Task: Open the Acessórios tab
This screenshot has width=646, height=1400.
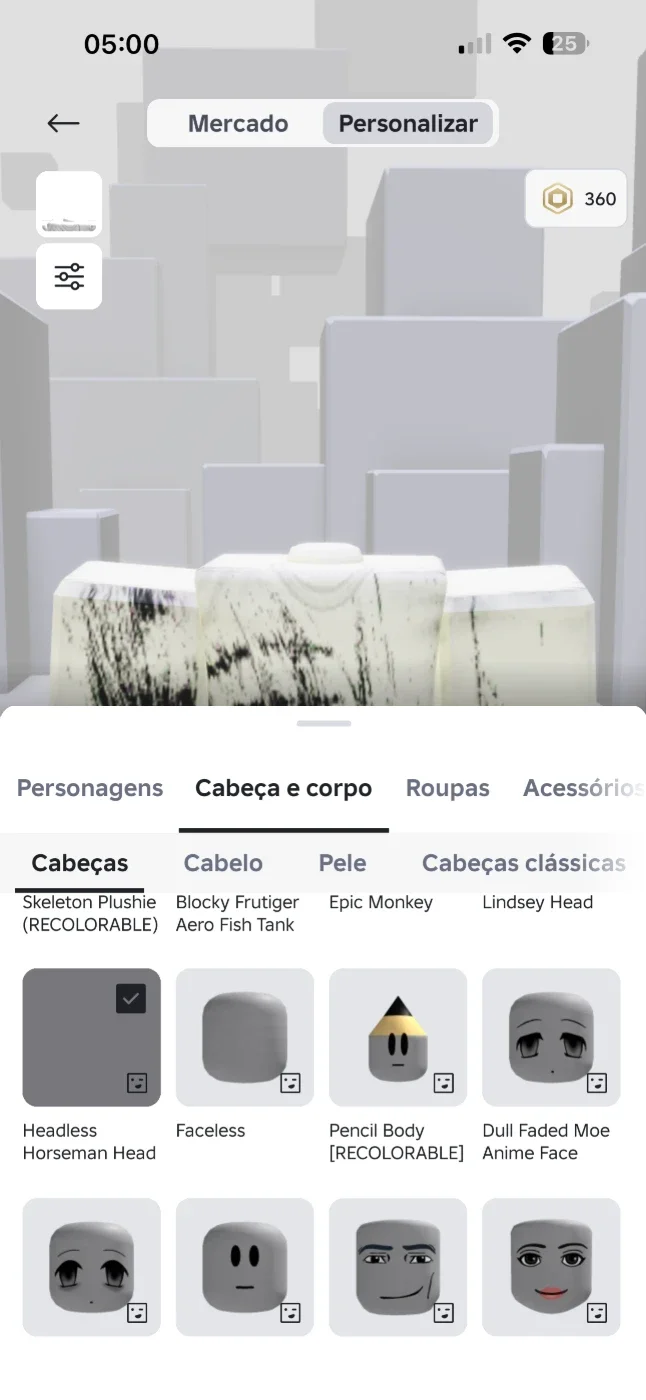Action: coord(583,788)
